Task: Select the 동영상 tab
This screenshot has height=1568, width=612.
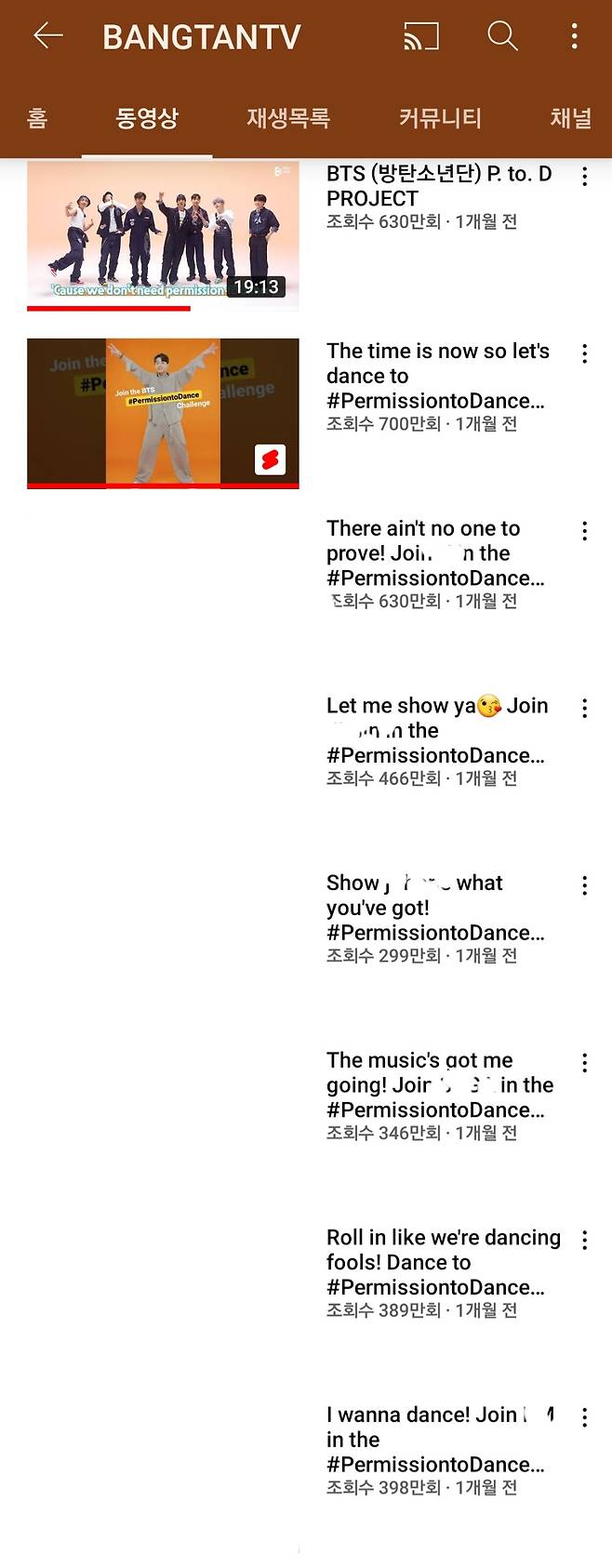Action: pyautogui.click(x=147, y=118)
